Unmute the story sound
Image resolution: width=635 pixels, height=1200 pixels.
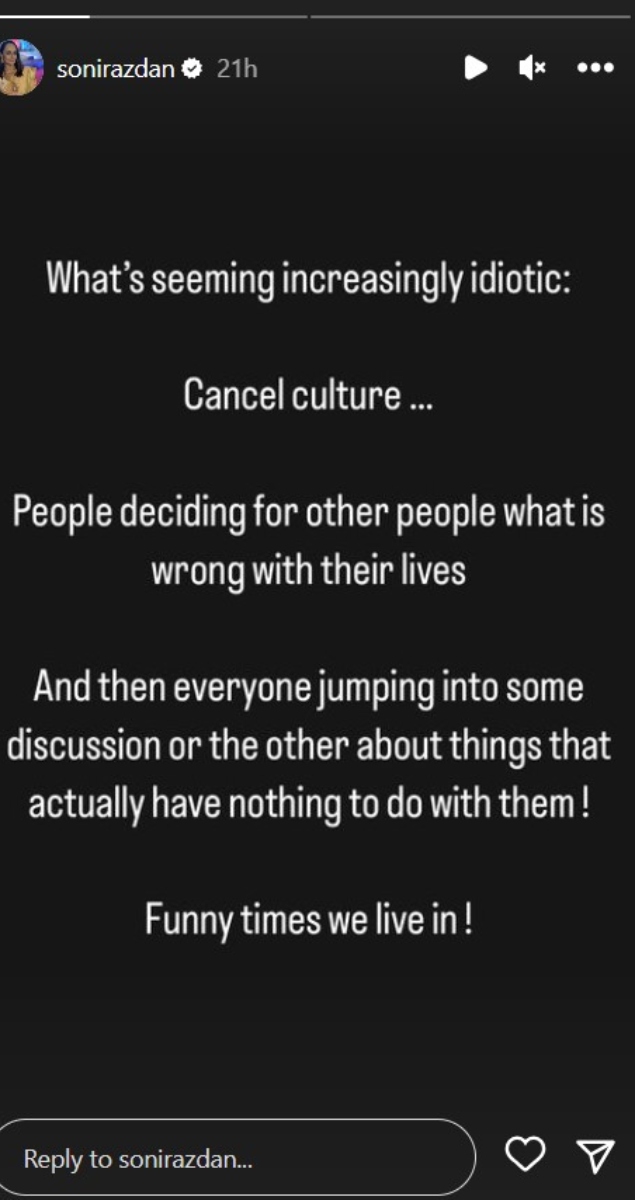[531, 68]
